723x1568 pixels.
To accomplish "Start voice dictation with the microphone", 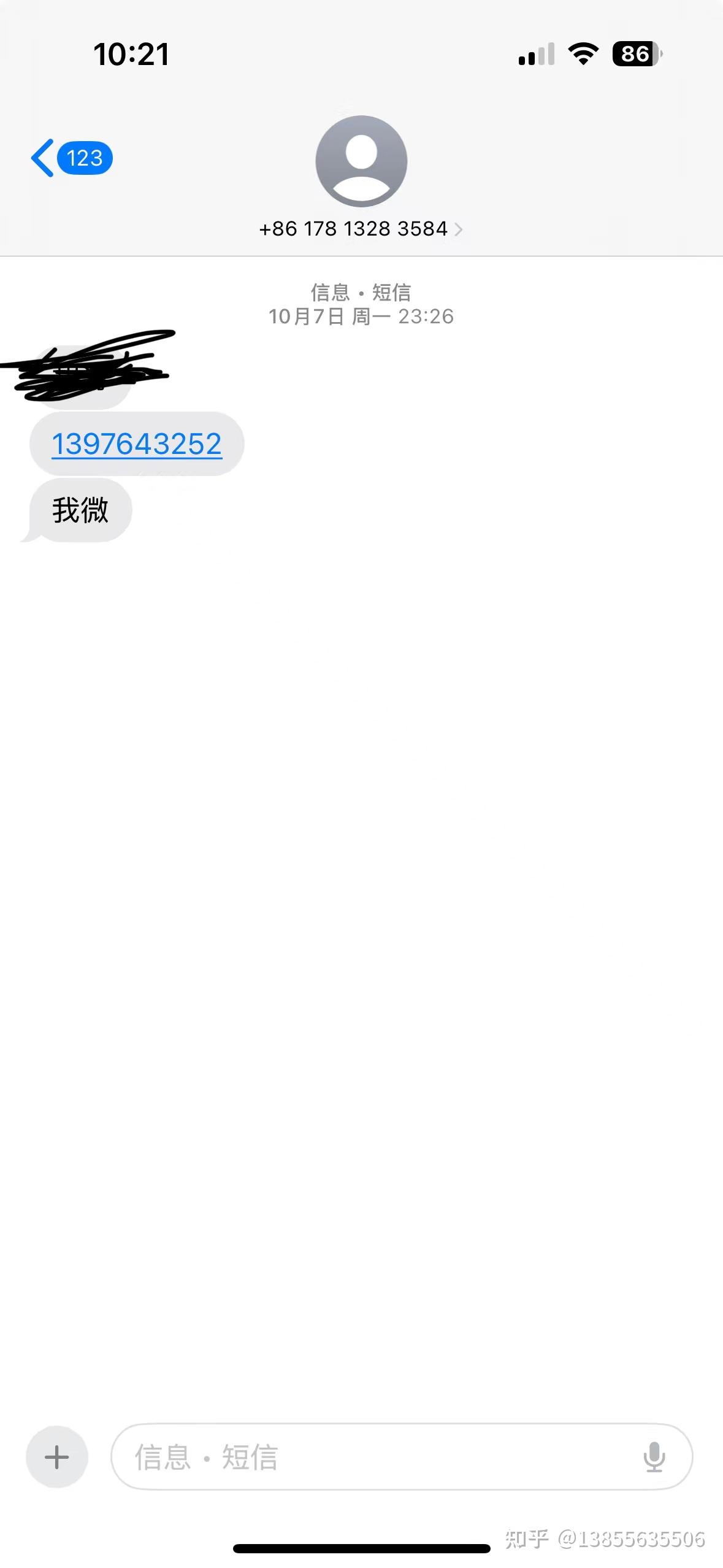I will coord(654,1457).
